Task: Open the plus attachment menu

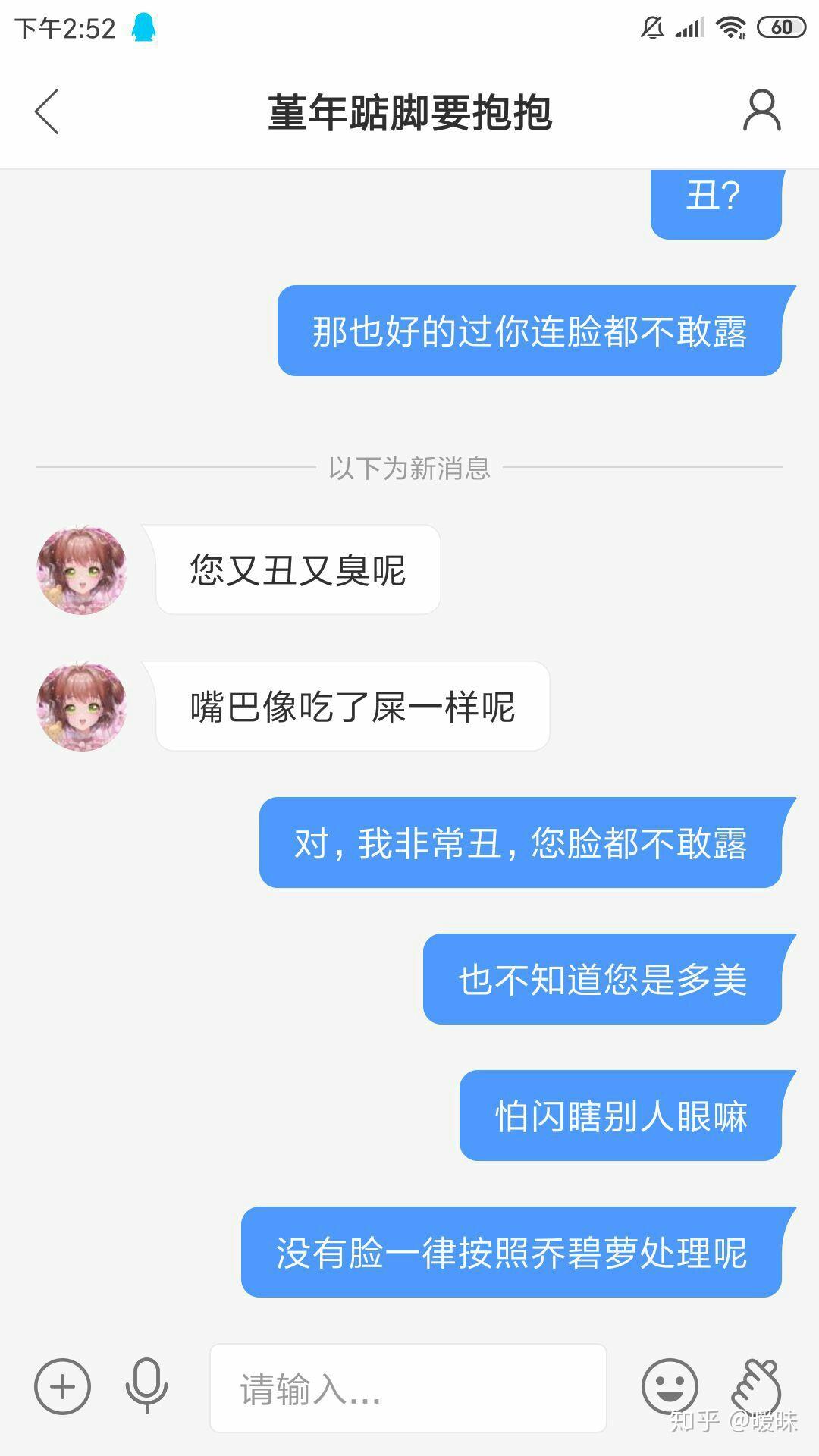Action: pyautogui.click(x=63, y=1387)
